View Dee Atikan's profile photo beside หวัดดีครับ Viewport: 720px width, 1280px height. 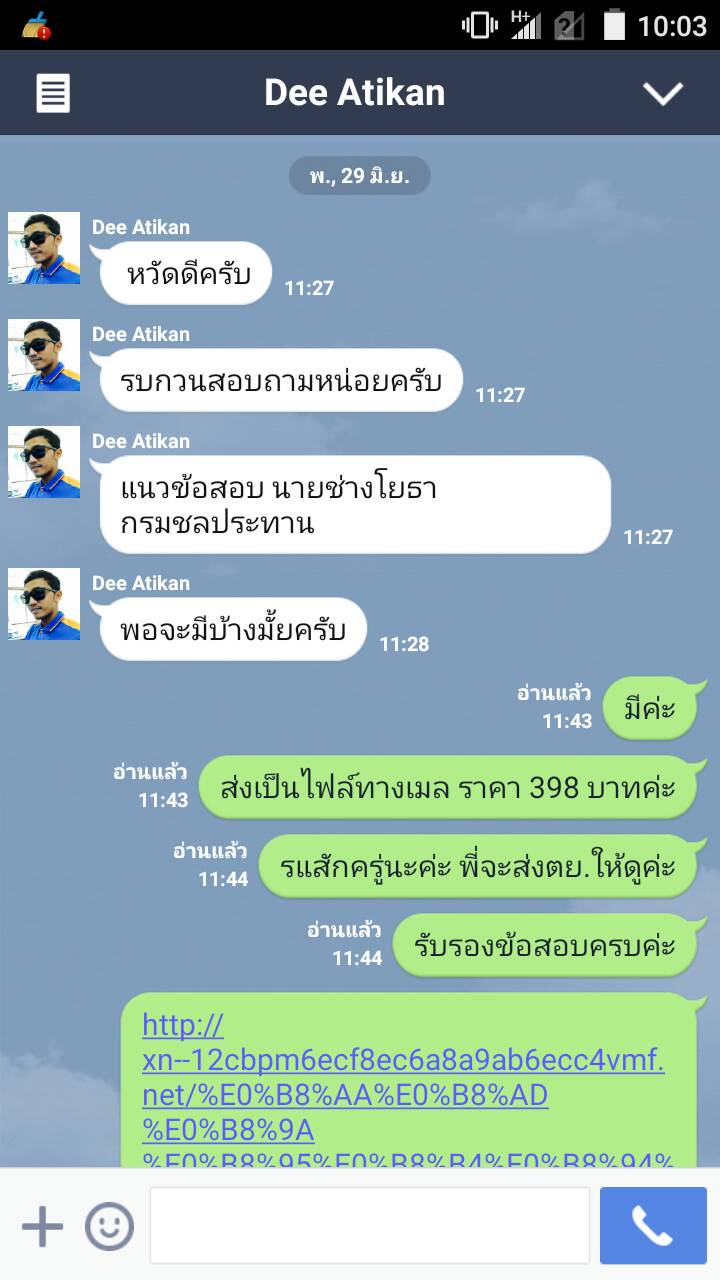coord(44,248)
